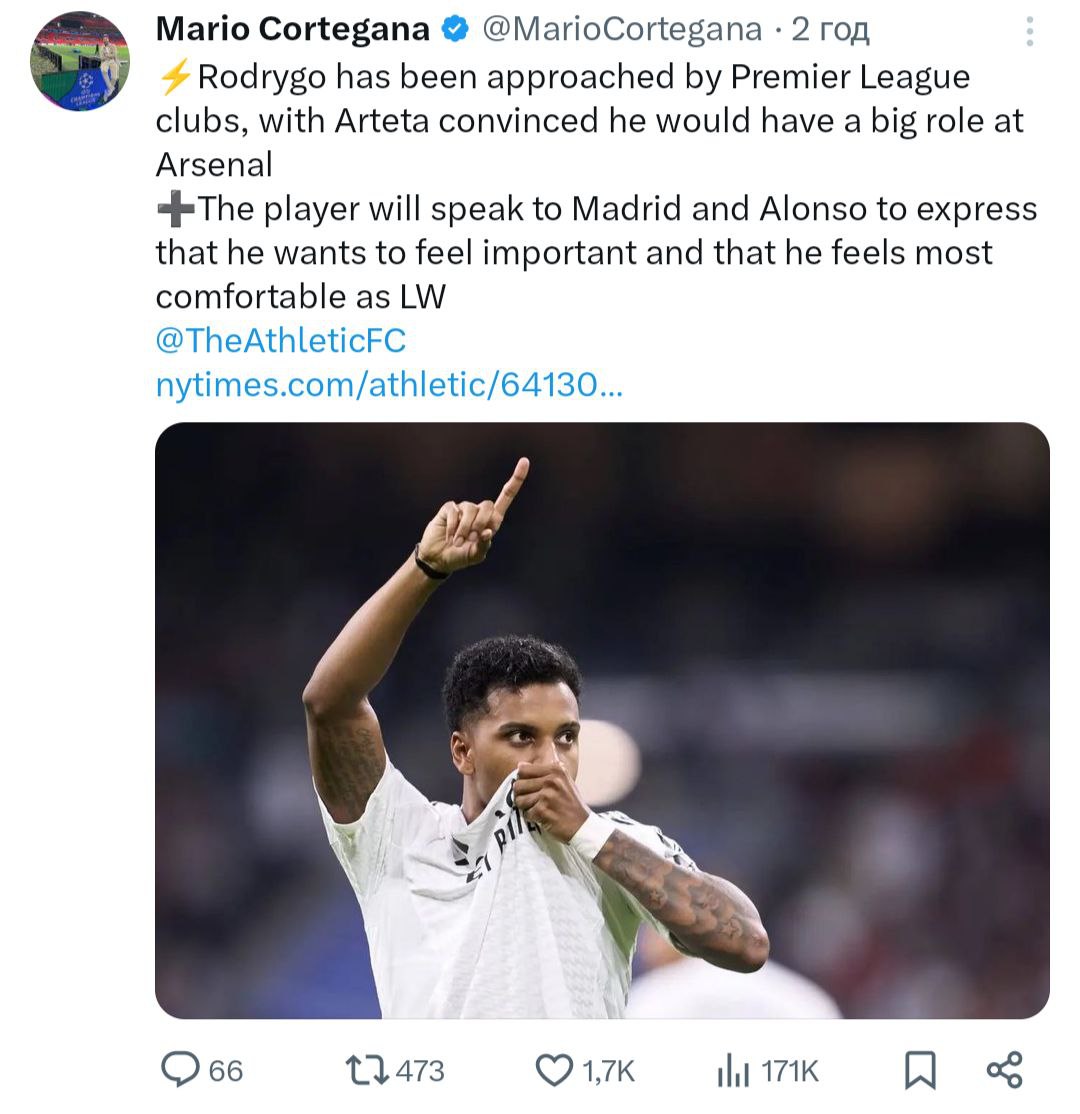Image resolution: width=1080 pixels, height=1114 pixels.
Task: Open the post overflow menu
Action: click(x=1029, y=31)
